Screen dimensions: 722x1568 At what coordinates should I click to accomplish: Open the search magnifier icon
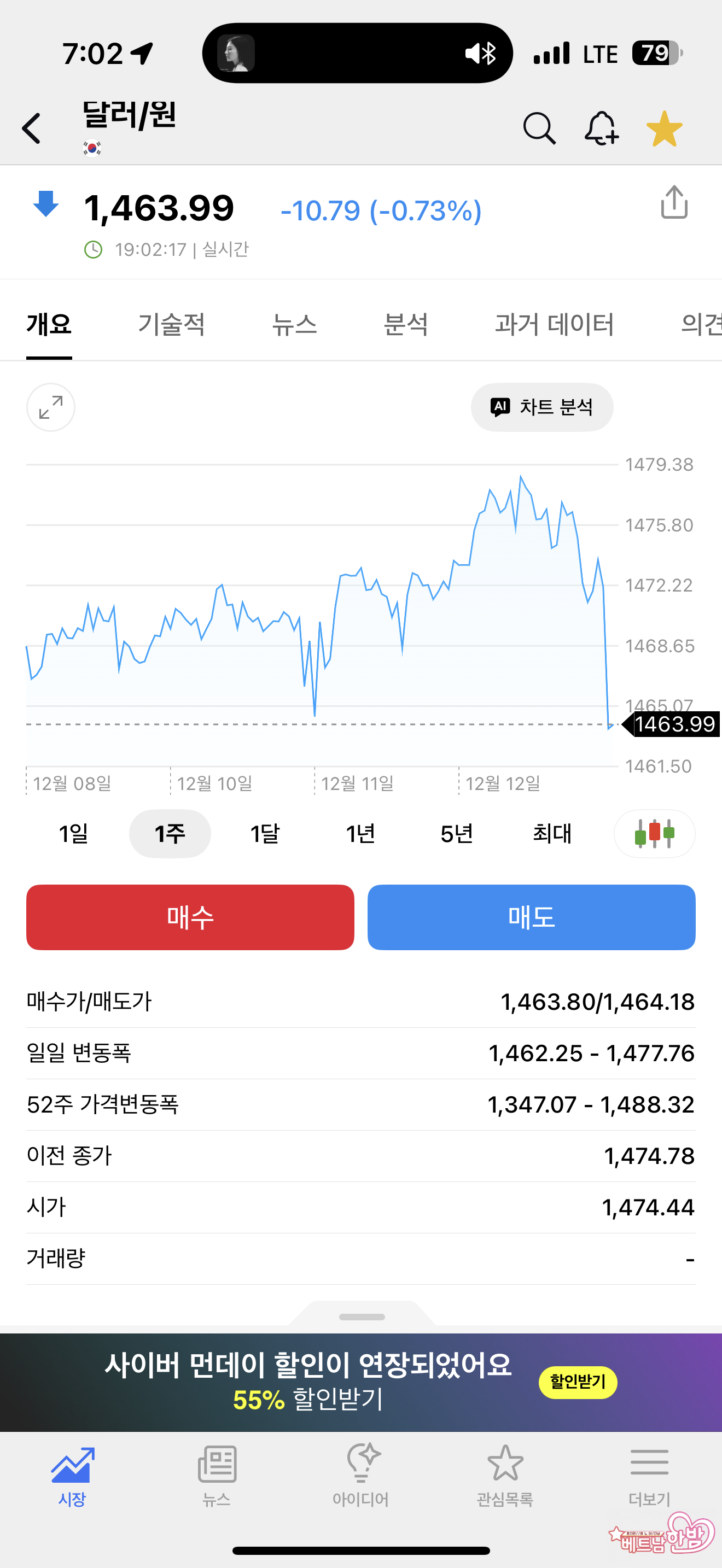click(539, 128)
